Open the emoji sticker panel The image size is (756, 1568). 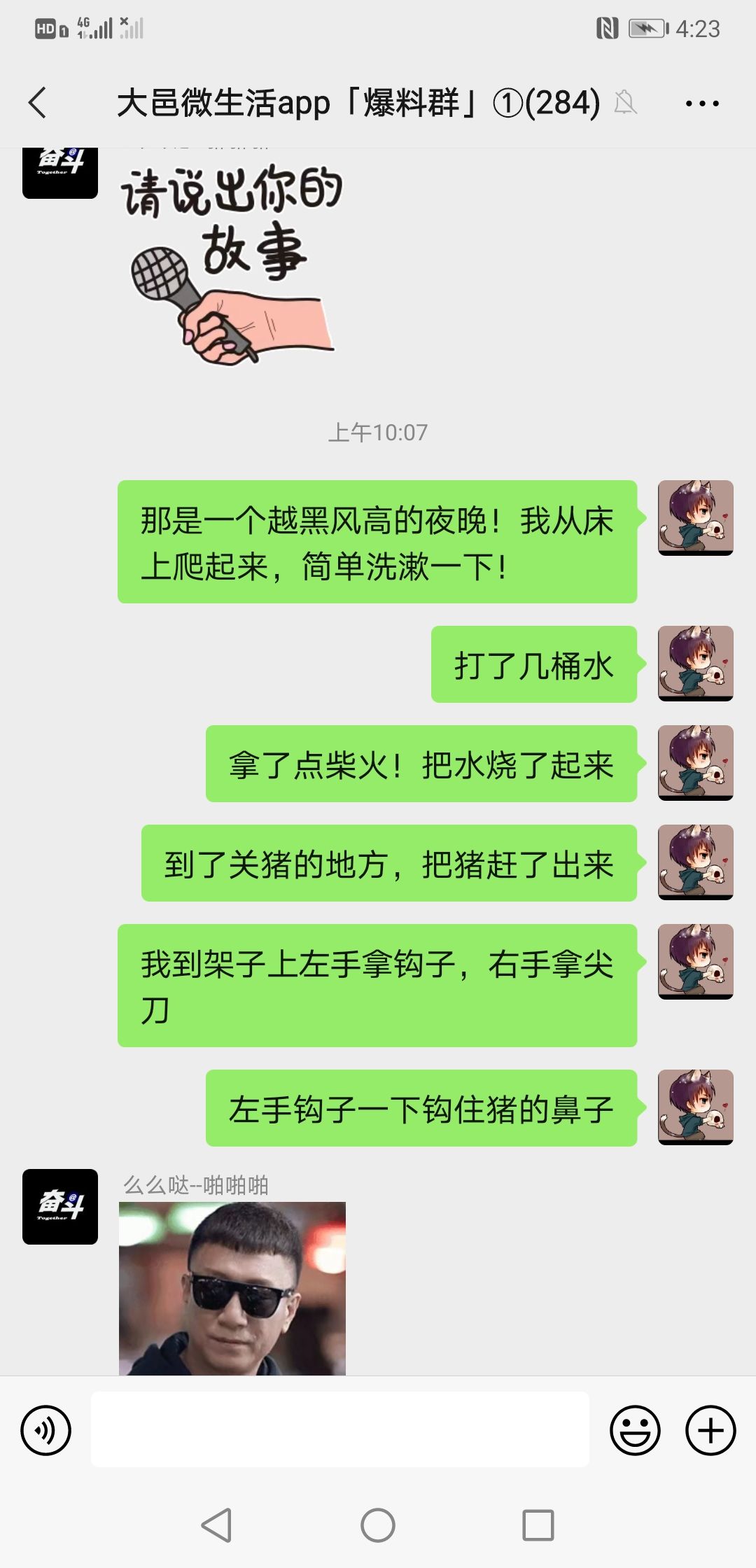(x=635, y=1430)
